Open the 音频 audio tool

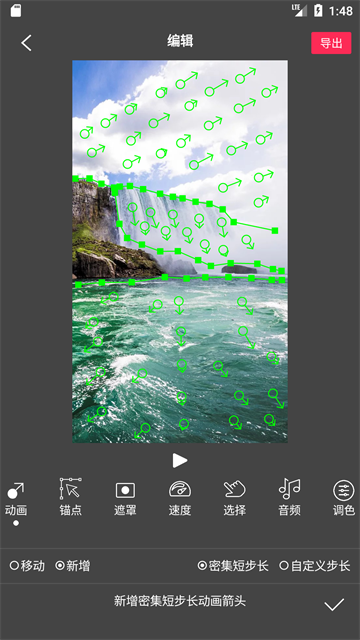pyautogui.click(x=289, y=497)
